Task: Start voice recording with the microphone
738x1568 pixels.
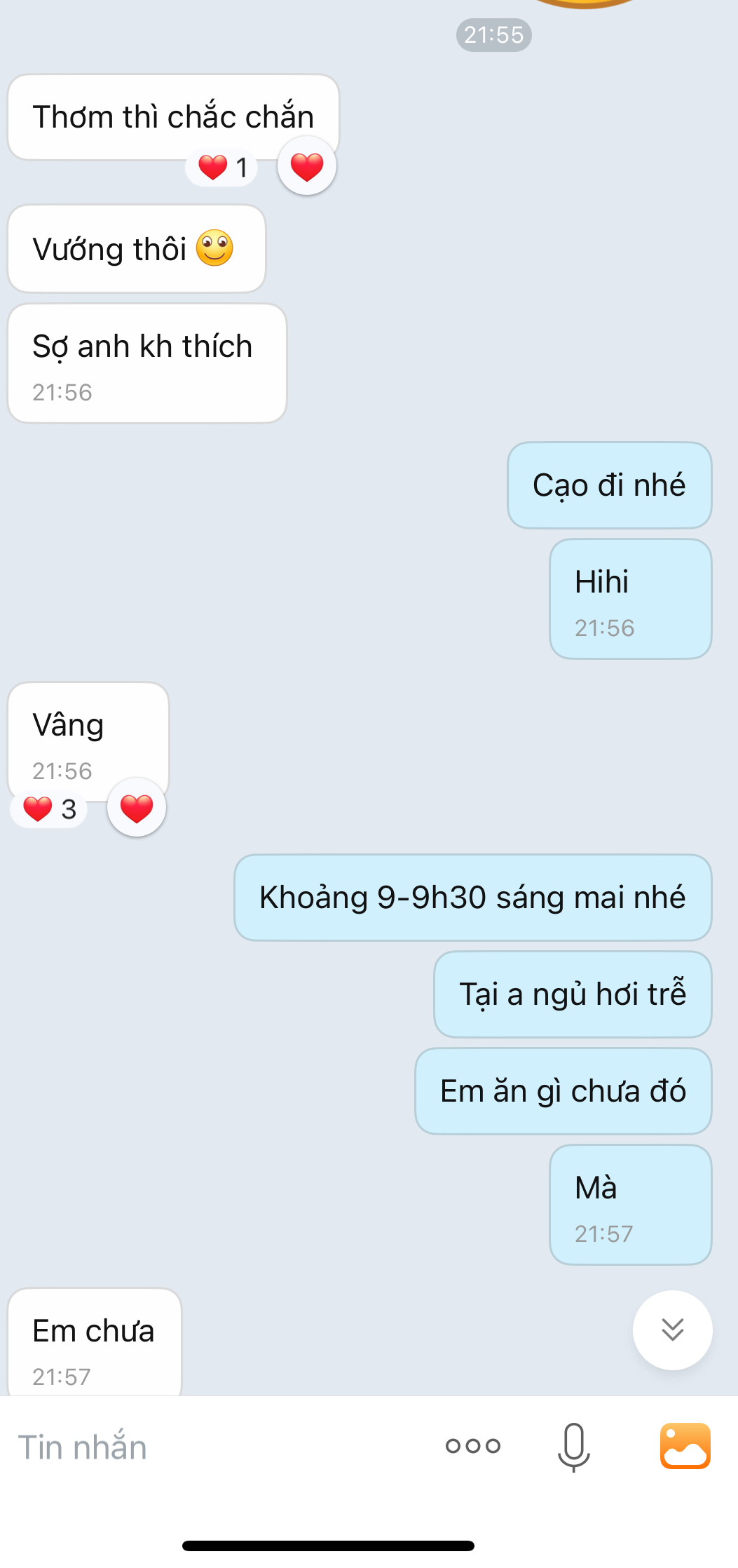Action: pos(574,1447)
